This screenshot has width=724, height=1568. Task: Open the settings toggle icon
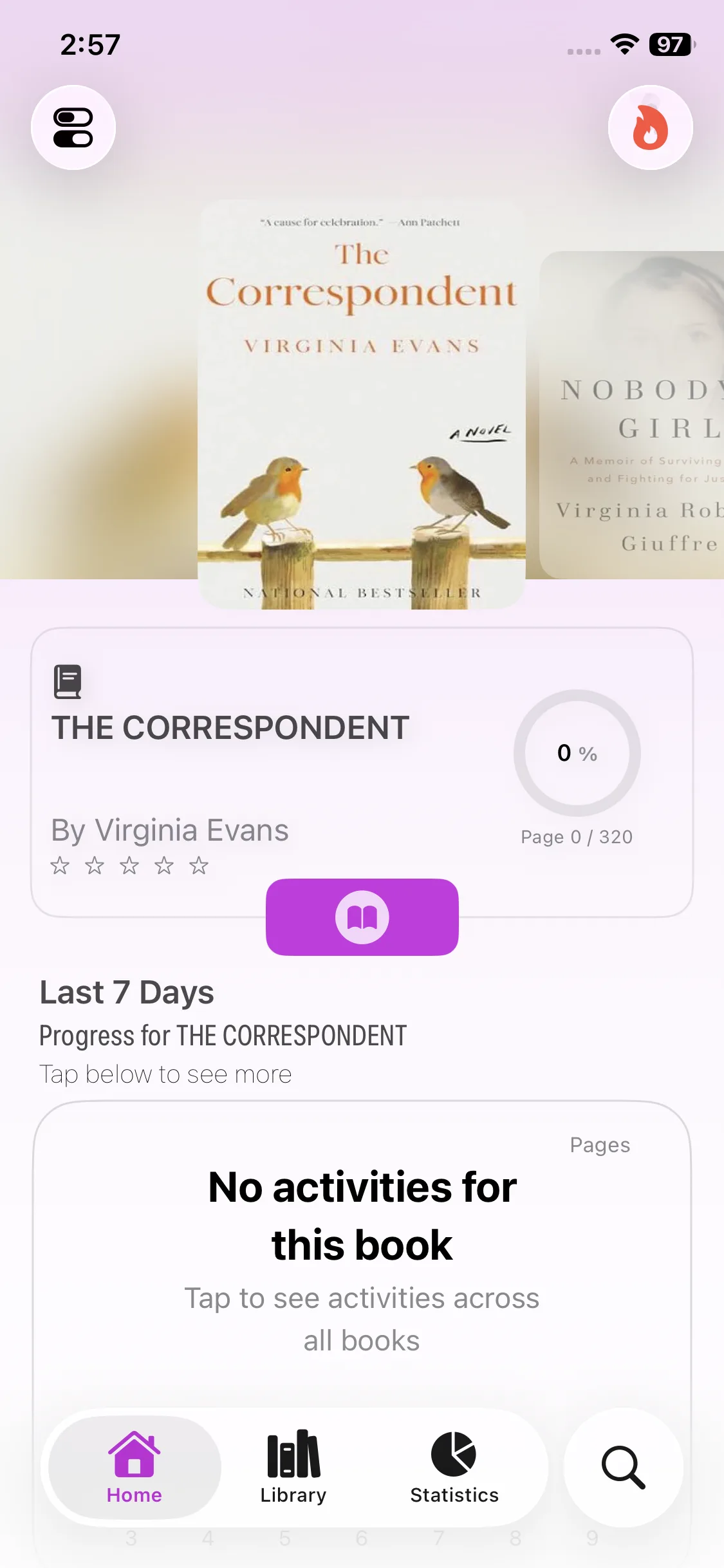click(x=73, y=127)
